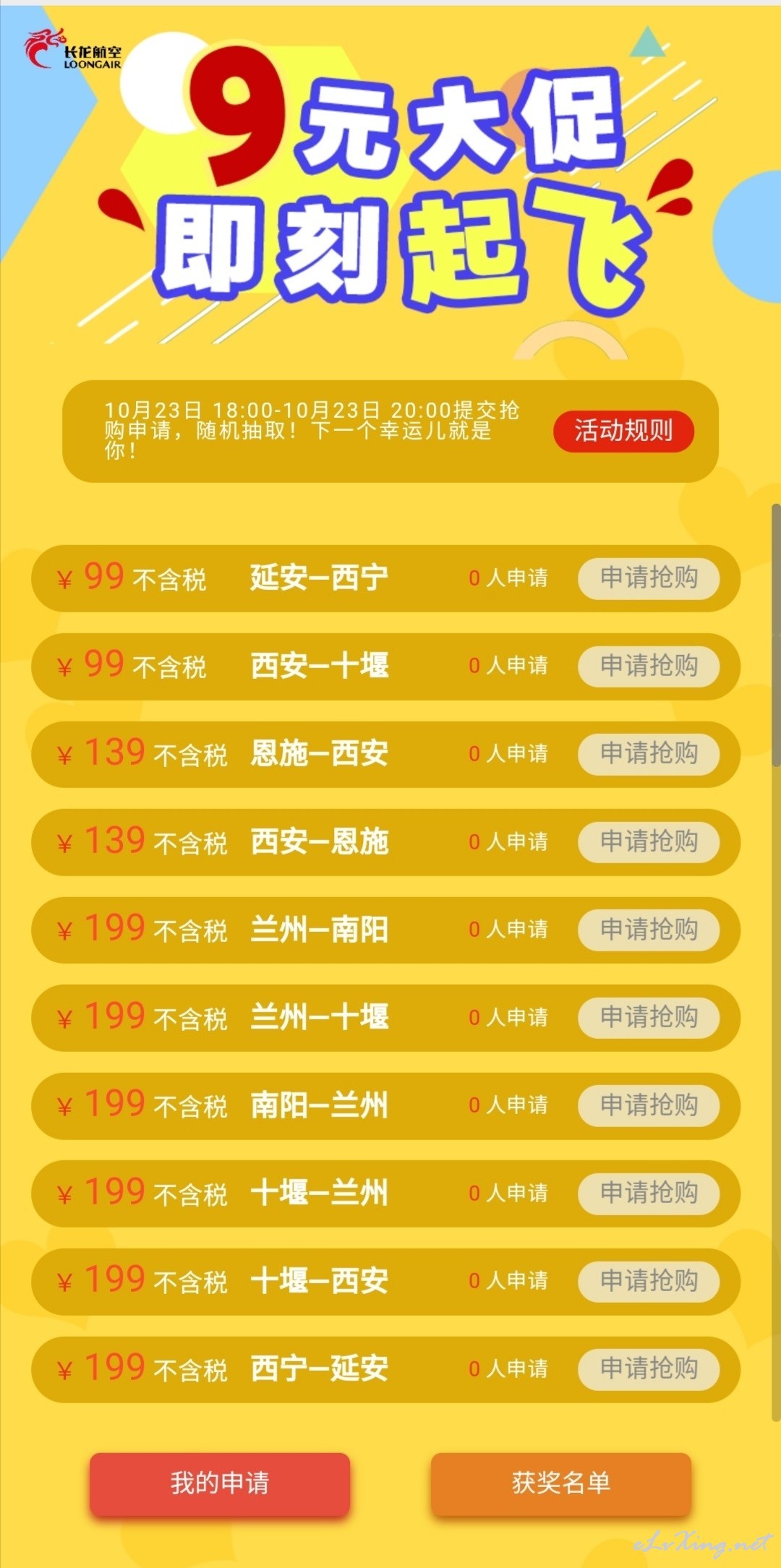Viewport: 781px width, 1568px height.
Task: Apply for the 西安—十堰 ticket
Action: 649,666
